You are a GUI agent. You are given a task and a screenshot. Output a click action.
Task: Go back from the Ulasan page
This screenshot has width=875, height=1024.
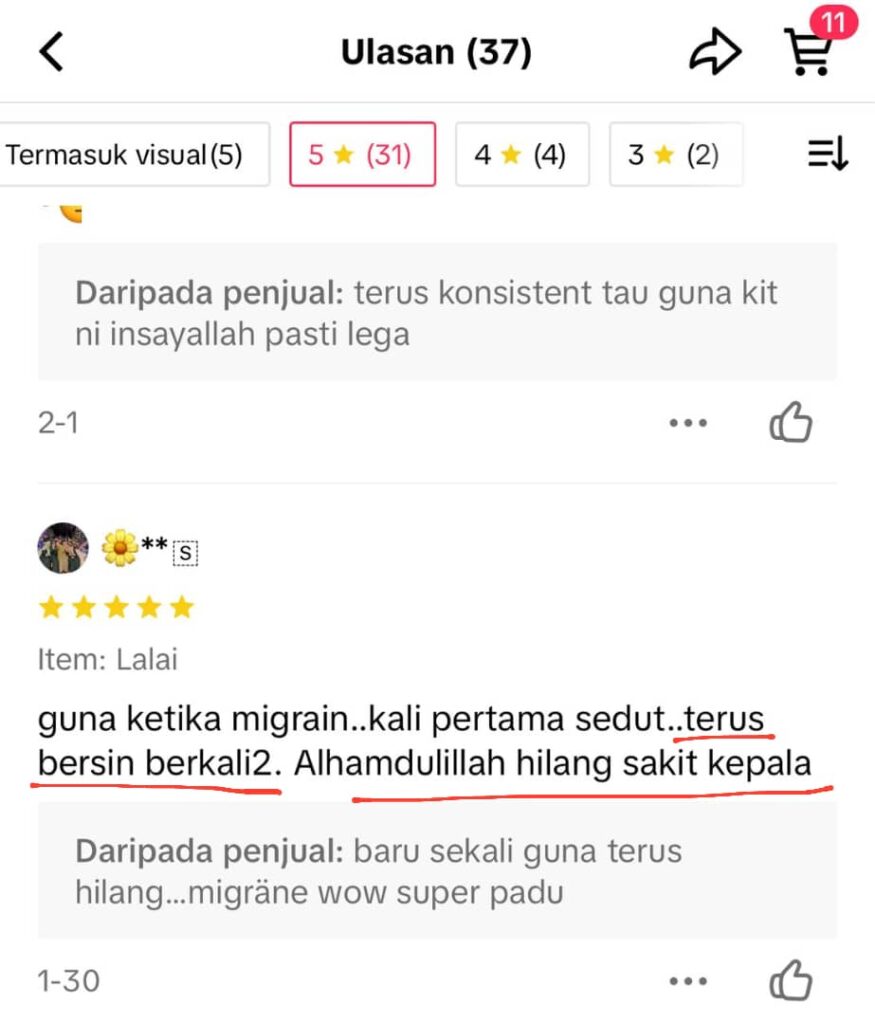[x=52, y=51]
